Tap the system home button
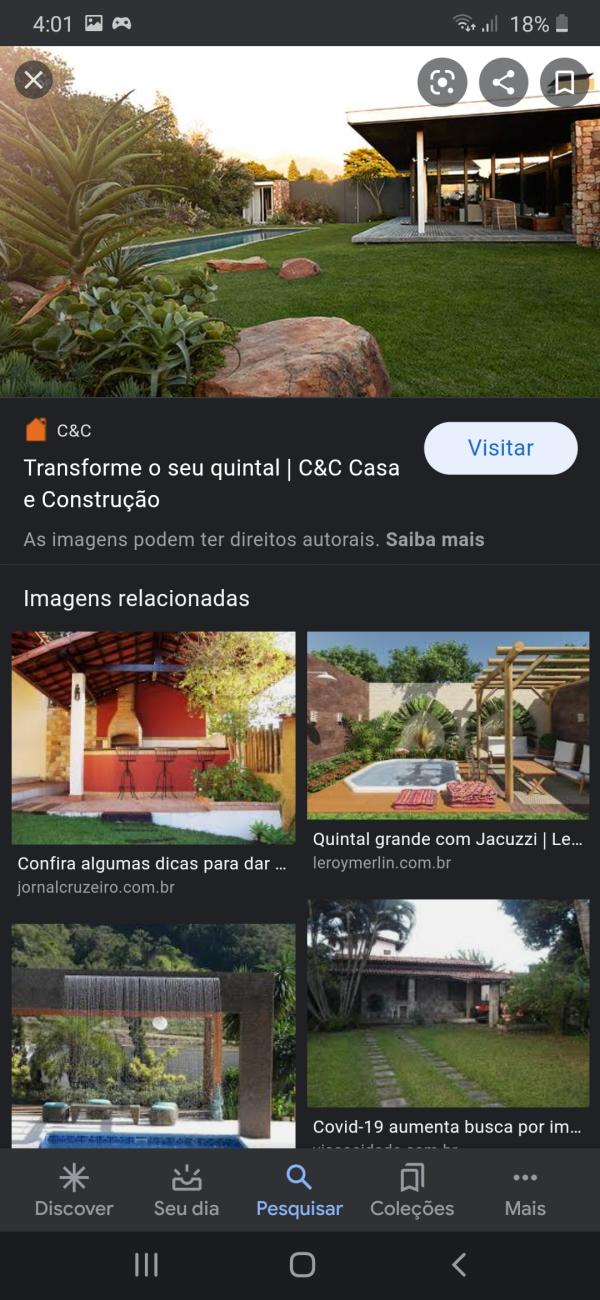The height and width of the screenshot is (1300, 600). pyautogui.click(x=302, y=1265)
